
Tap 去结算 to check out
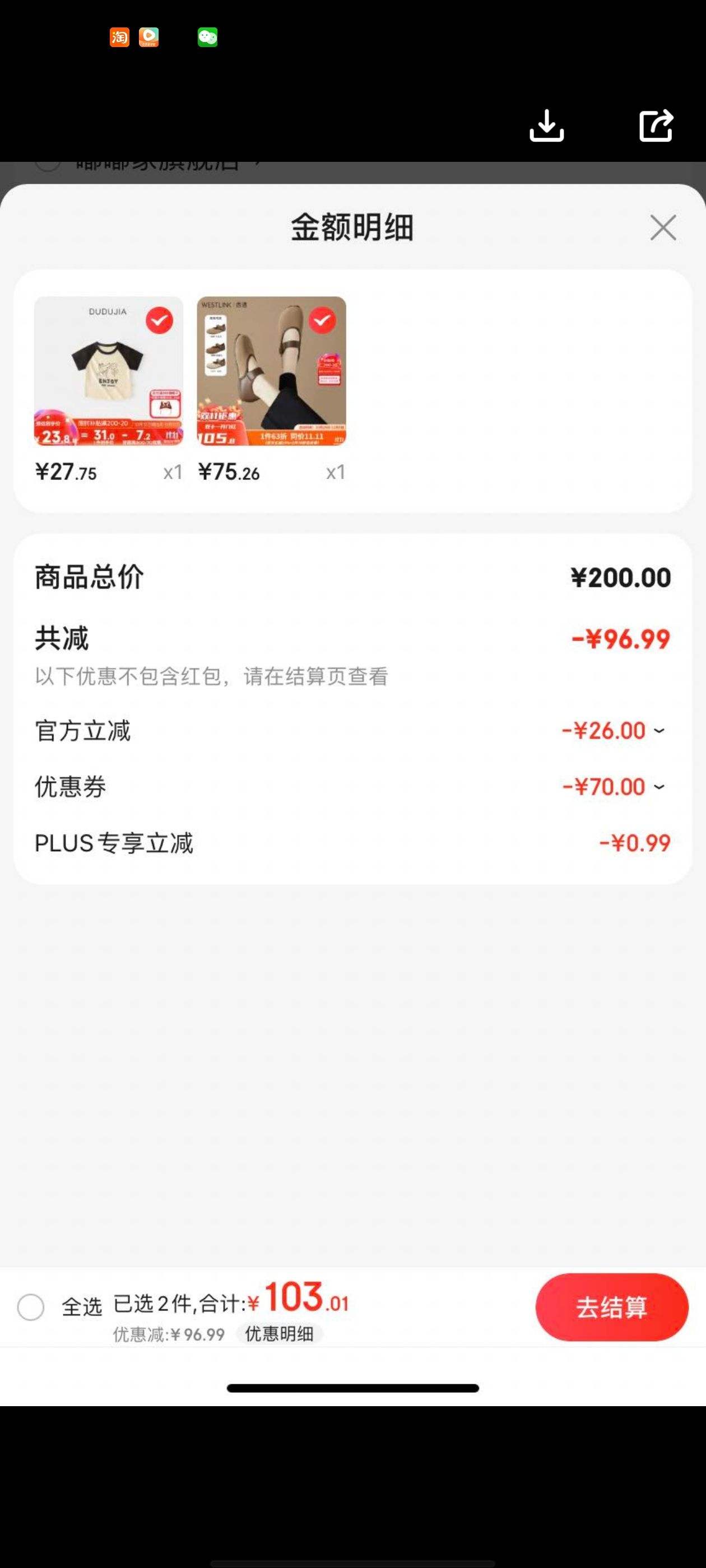(x=611, y=1306)
